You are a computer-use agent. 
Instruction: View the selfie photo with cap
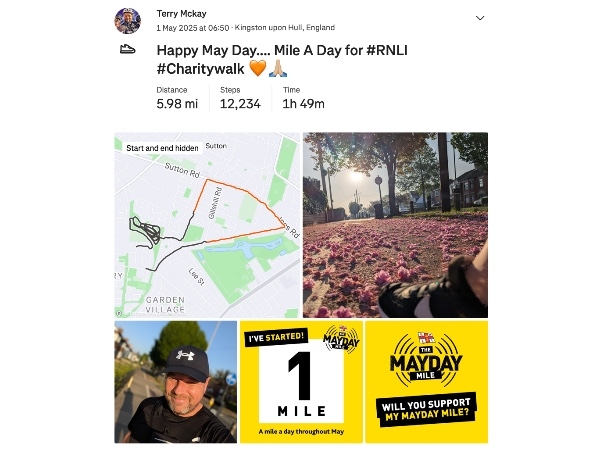pos(175,382)
